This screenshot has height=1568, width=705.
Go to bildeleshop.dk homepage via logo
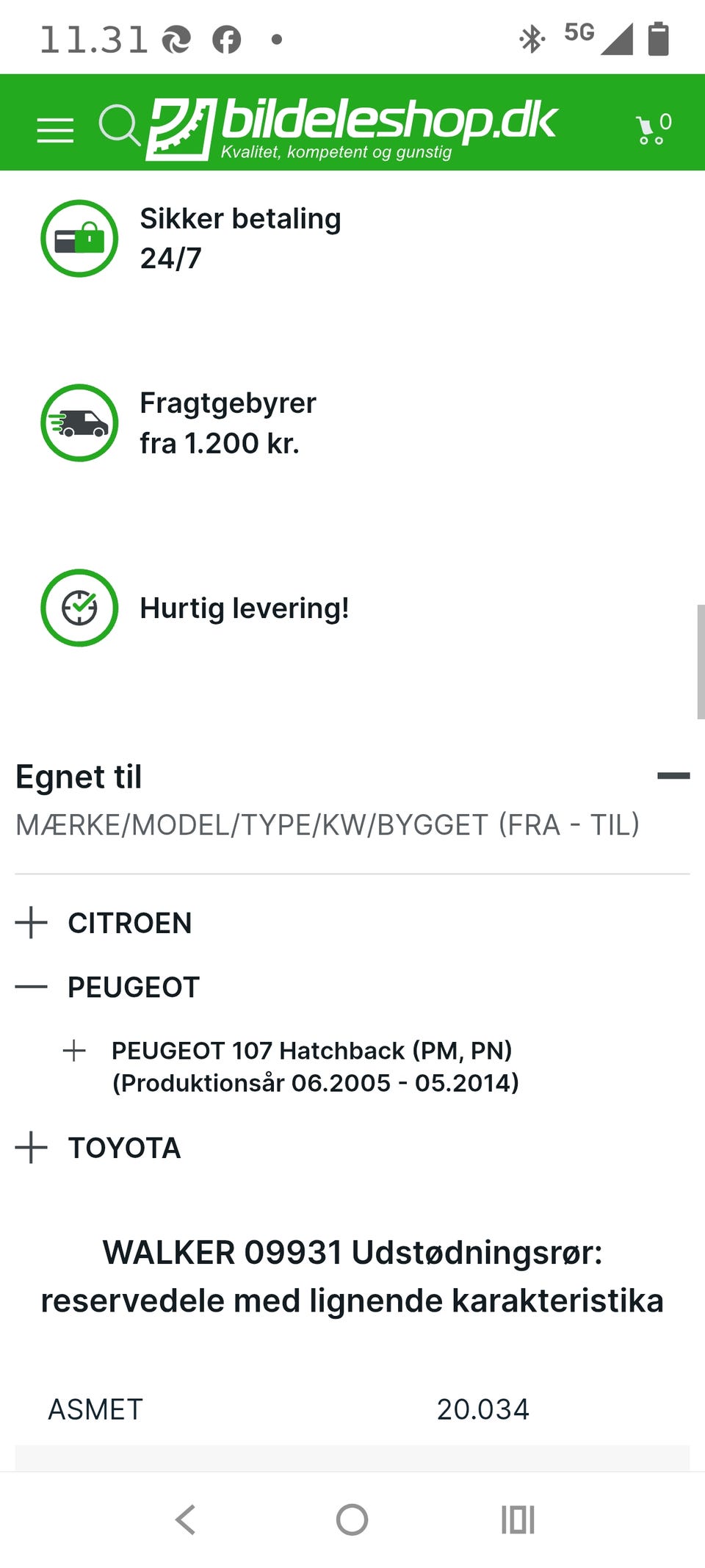pos(352,128)
